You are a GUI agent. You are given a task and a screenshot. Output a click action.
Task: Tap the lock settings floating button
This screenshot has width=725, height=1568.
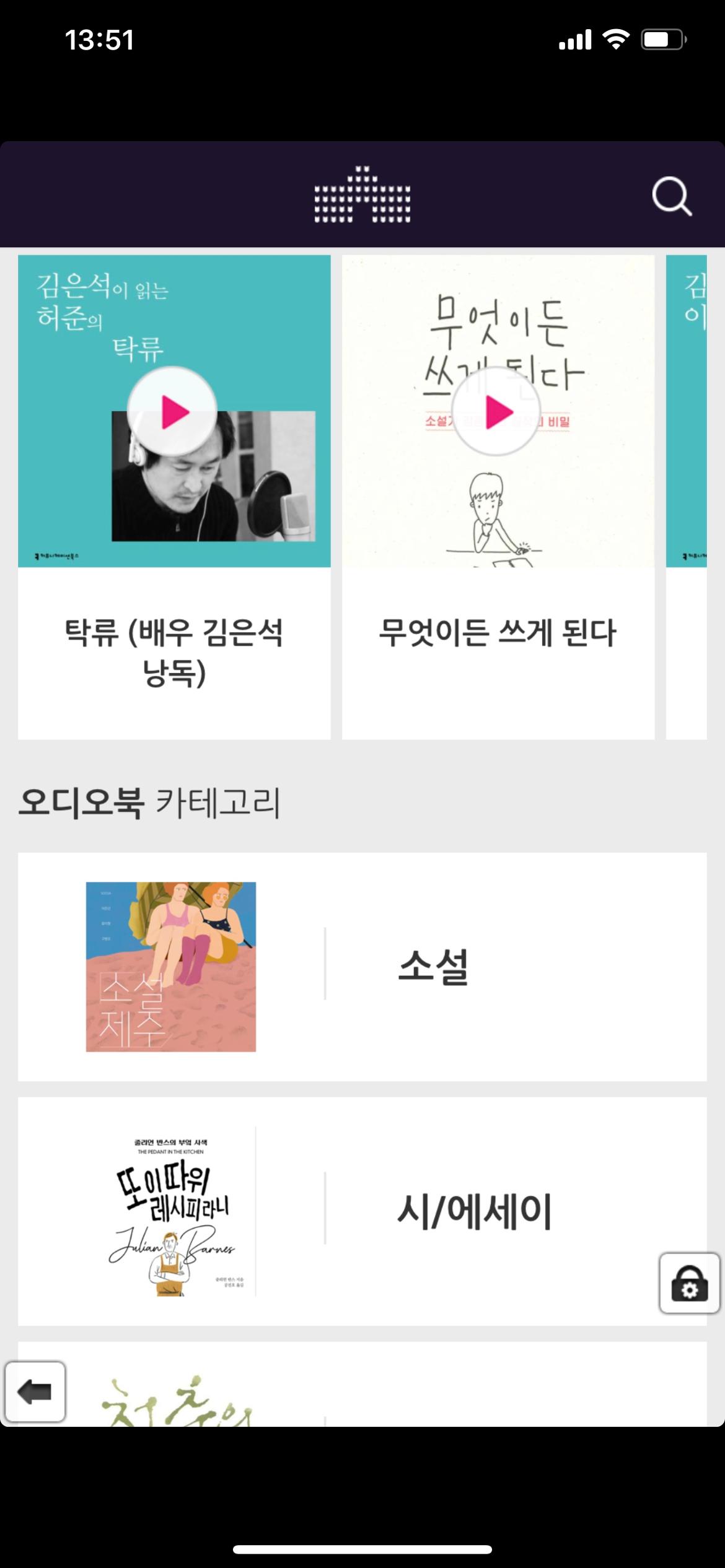coord(689,1283)
